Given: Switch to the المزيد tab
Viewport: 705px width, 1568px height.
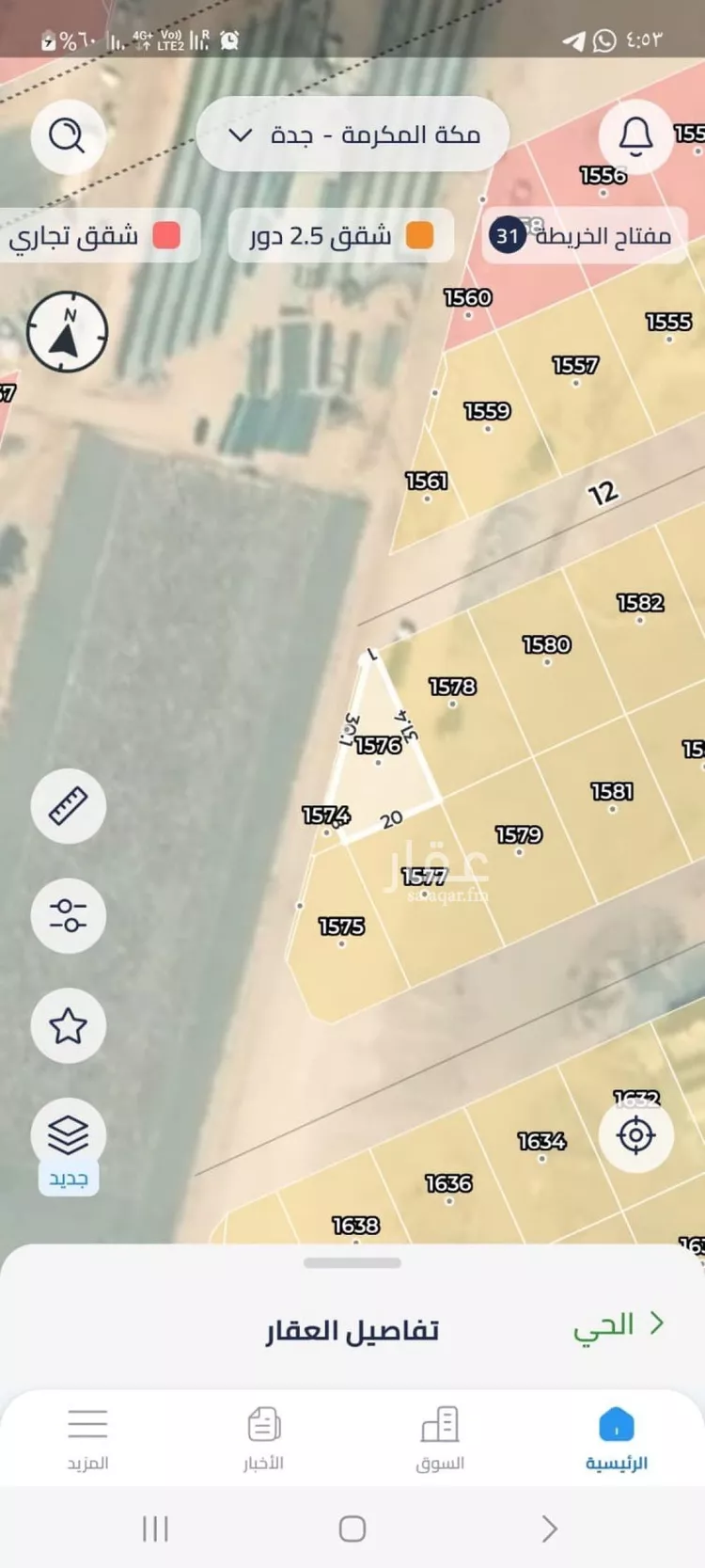Looking at the screenshot, I should click(87, 1437).
